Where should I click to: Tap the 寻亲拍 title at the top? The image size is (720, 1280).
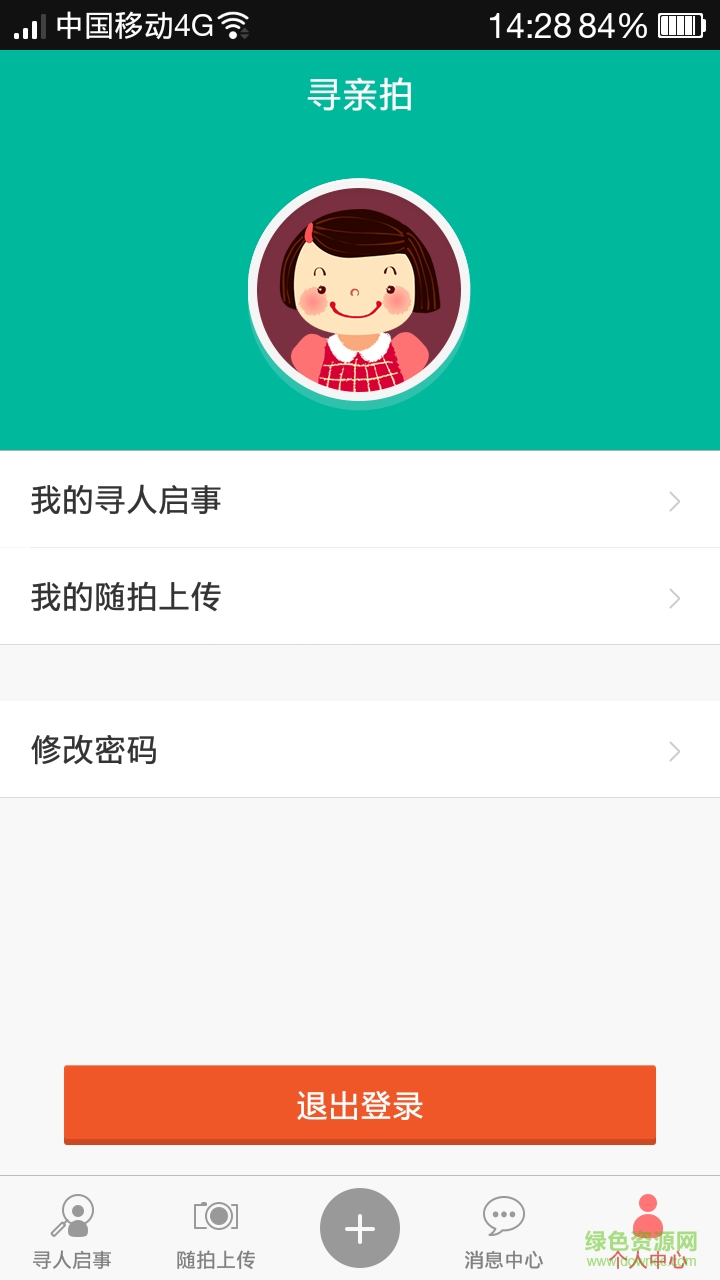tap(360, 96)
